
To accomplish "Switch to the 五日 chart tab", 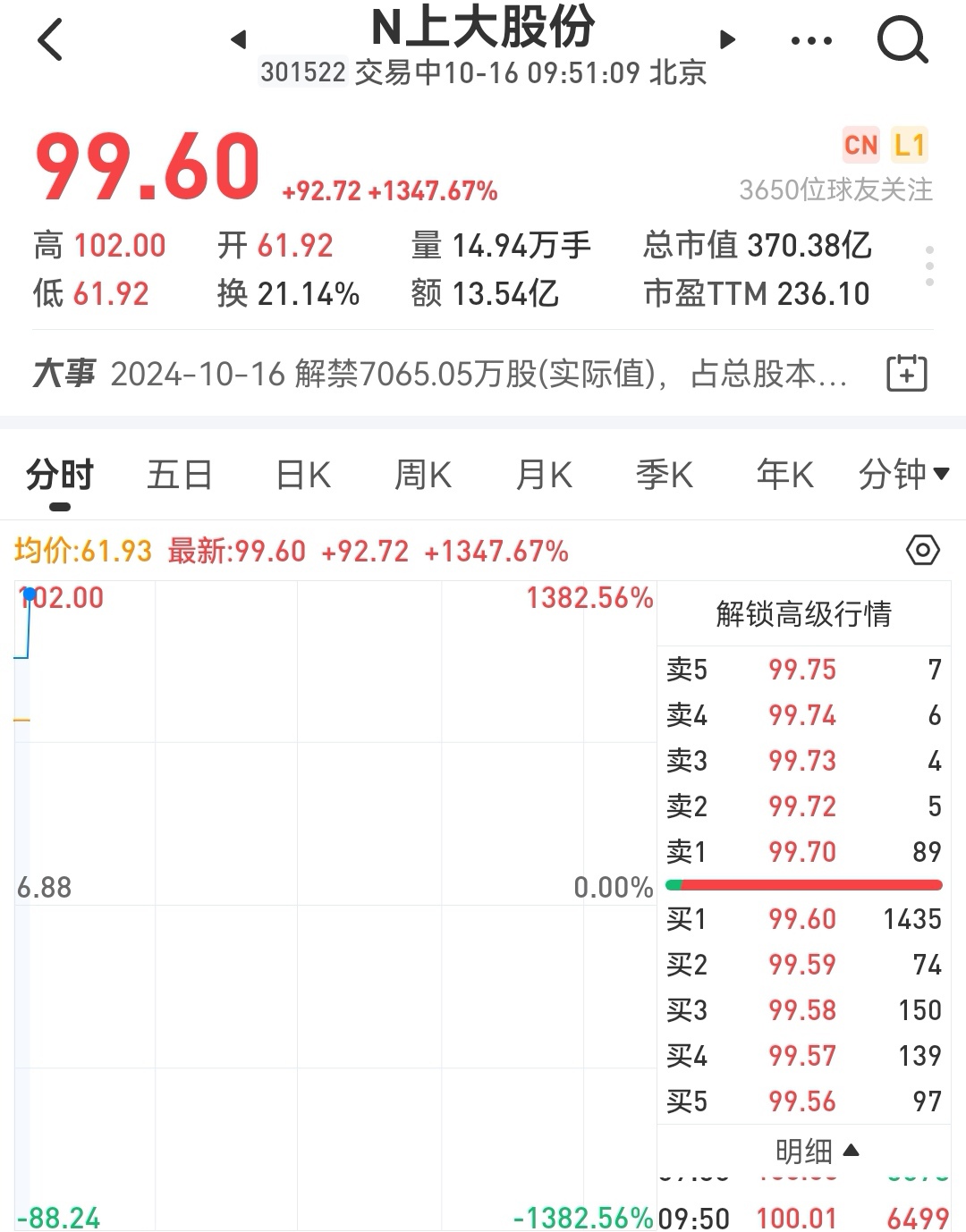I will pos(180,475).
